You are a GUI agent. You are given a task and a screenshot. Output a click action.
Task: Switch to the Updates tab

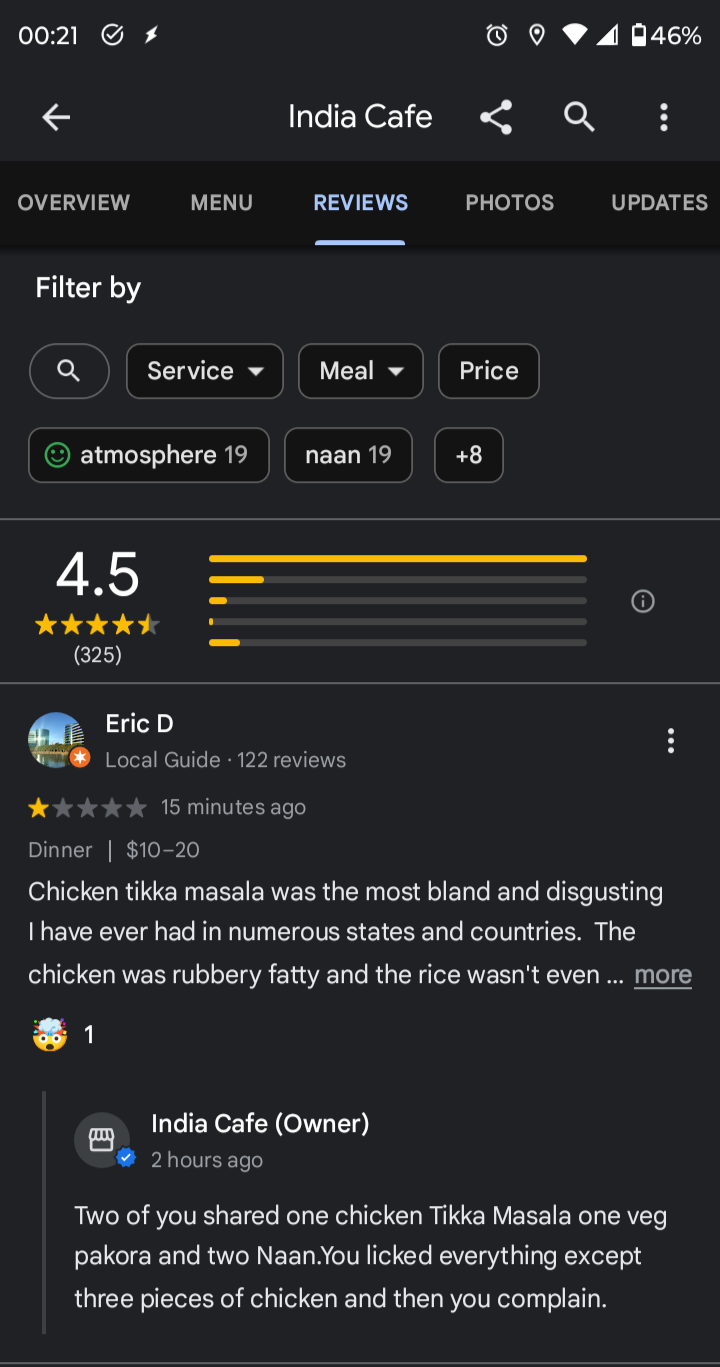tap(659, 203)
